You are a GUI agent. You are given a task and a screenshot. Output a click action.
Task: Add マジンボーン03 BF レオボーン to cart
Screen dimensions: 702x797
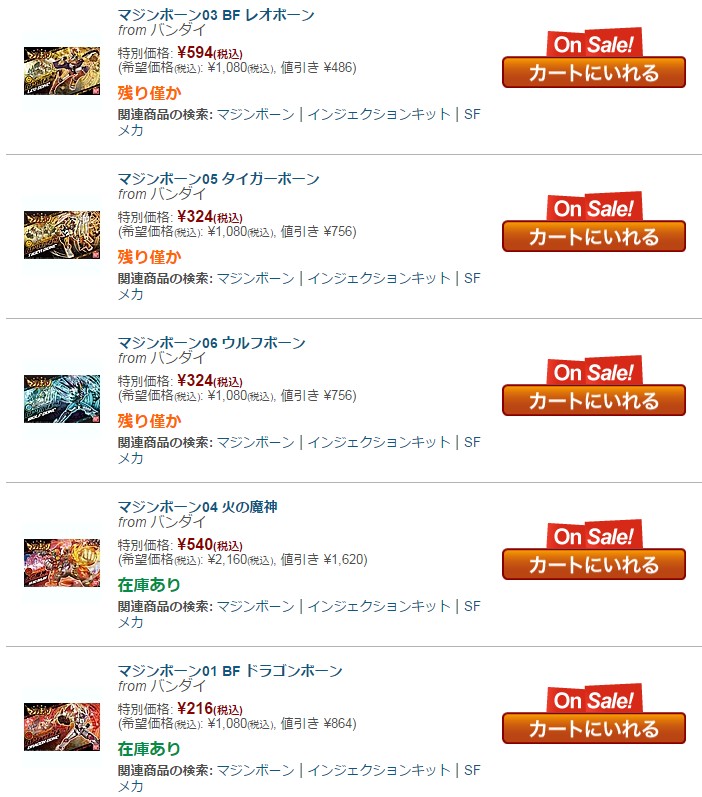(x=593, y=73)
